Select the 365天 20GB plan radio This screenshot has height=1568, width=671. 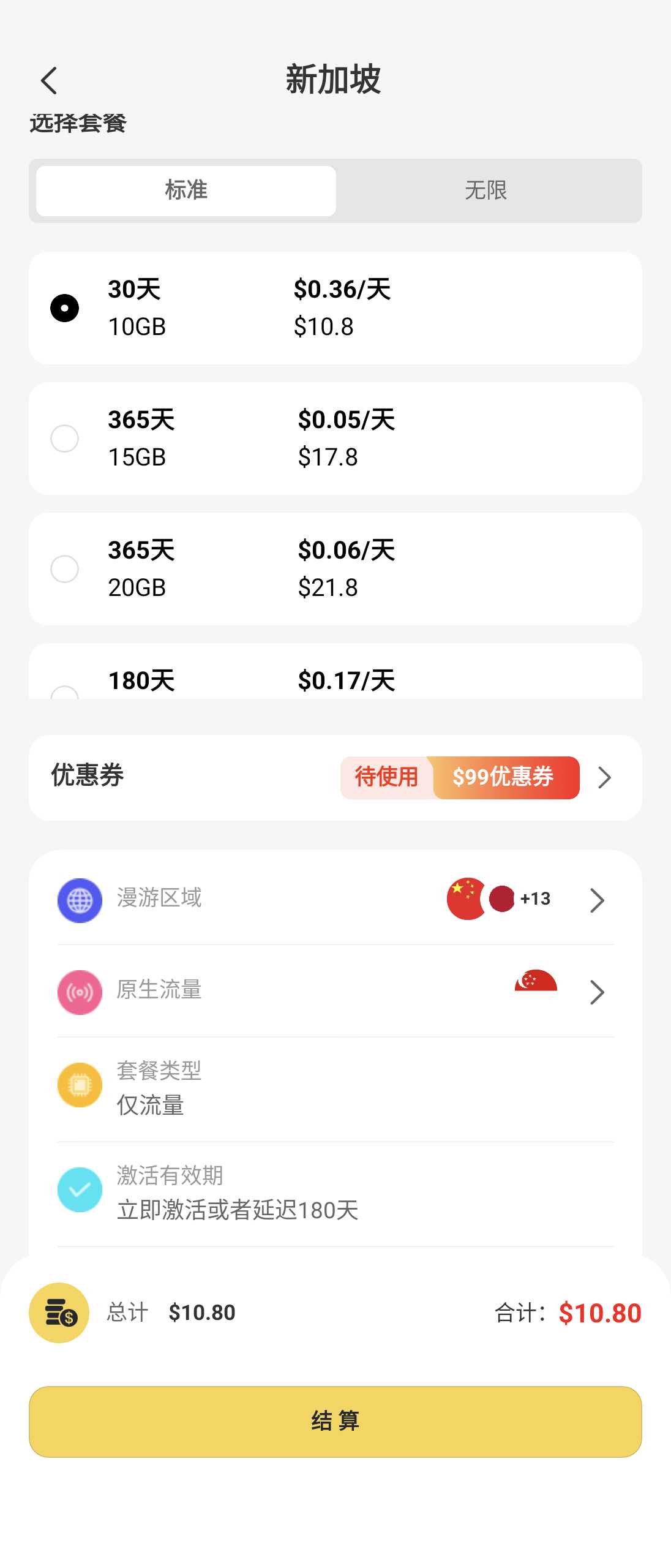64,570
